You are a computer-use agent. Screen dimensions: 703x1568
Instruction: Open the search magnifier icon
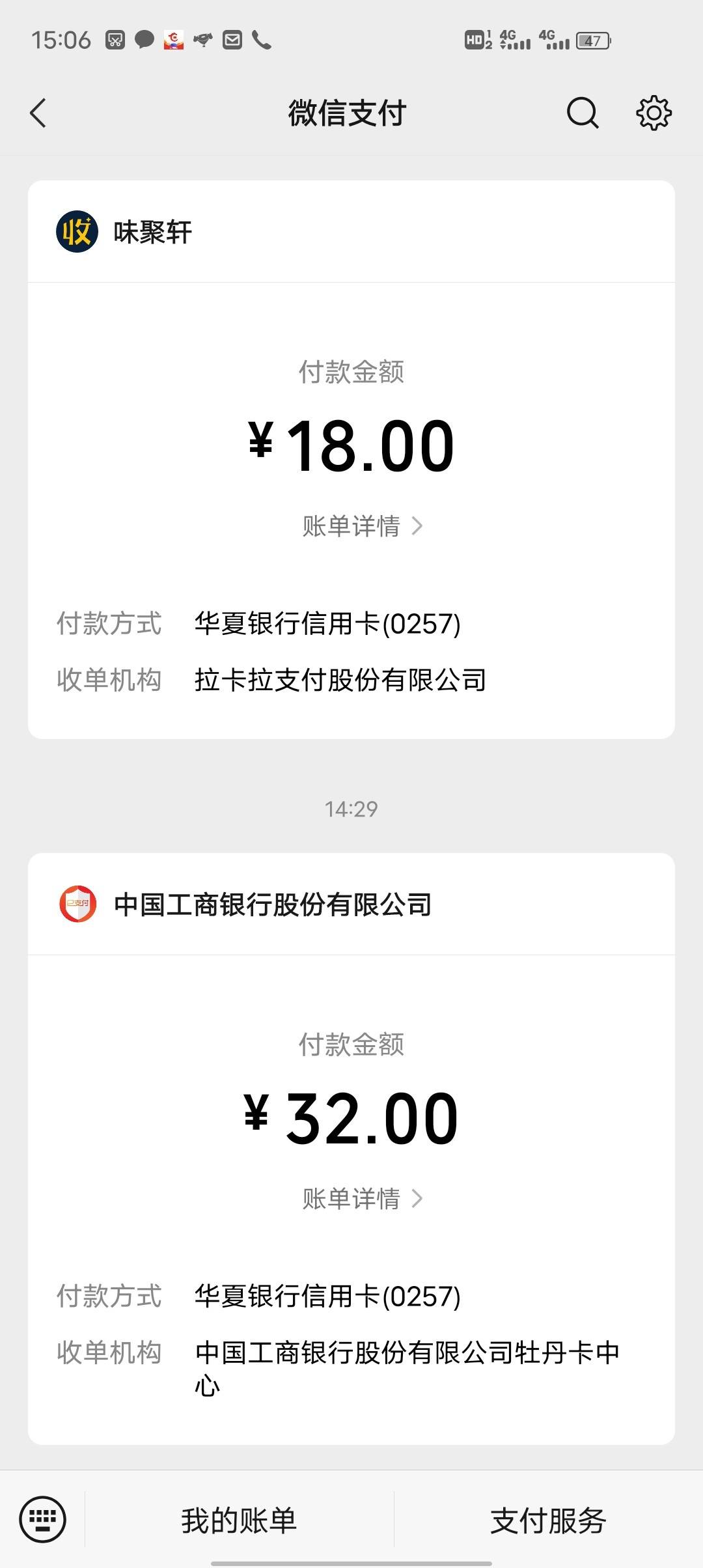click(583, 113)
